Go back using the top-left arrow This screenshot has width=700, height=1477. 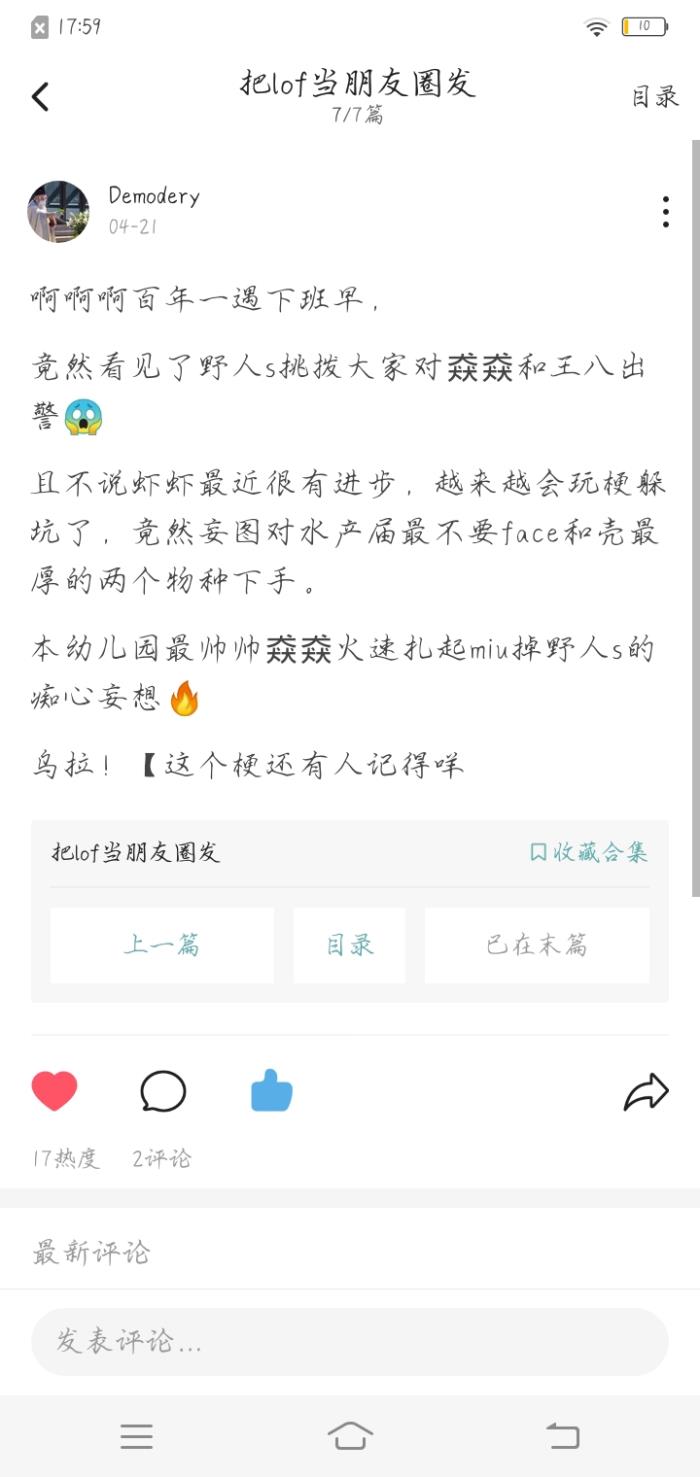point(40,97)
